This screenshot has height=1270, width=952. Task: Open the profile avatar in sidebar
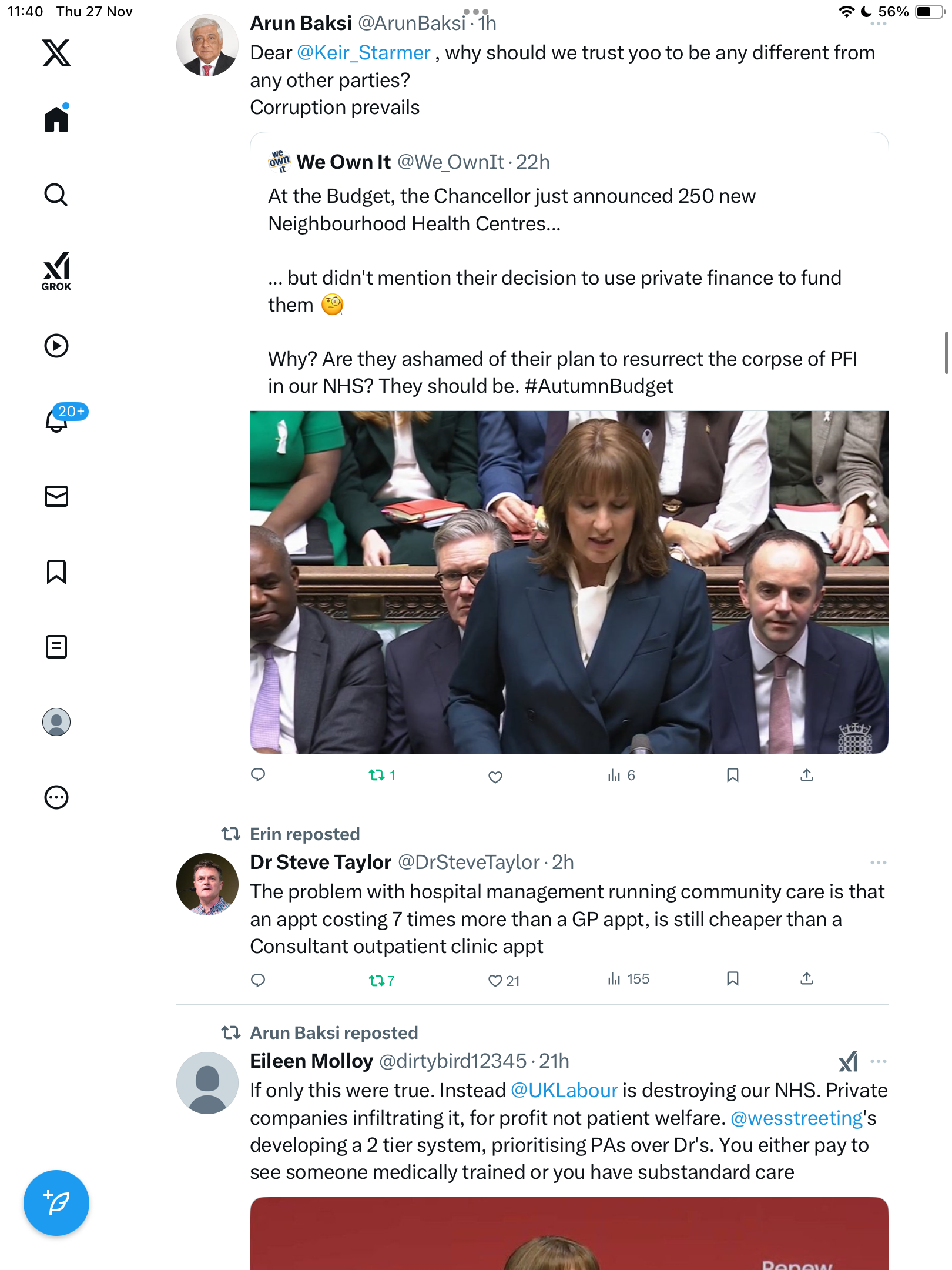(56, 721)
